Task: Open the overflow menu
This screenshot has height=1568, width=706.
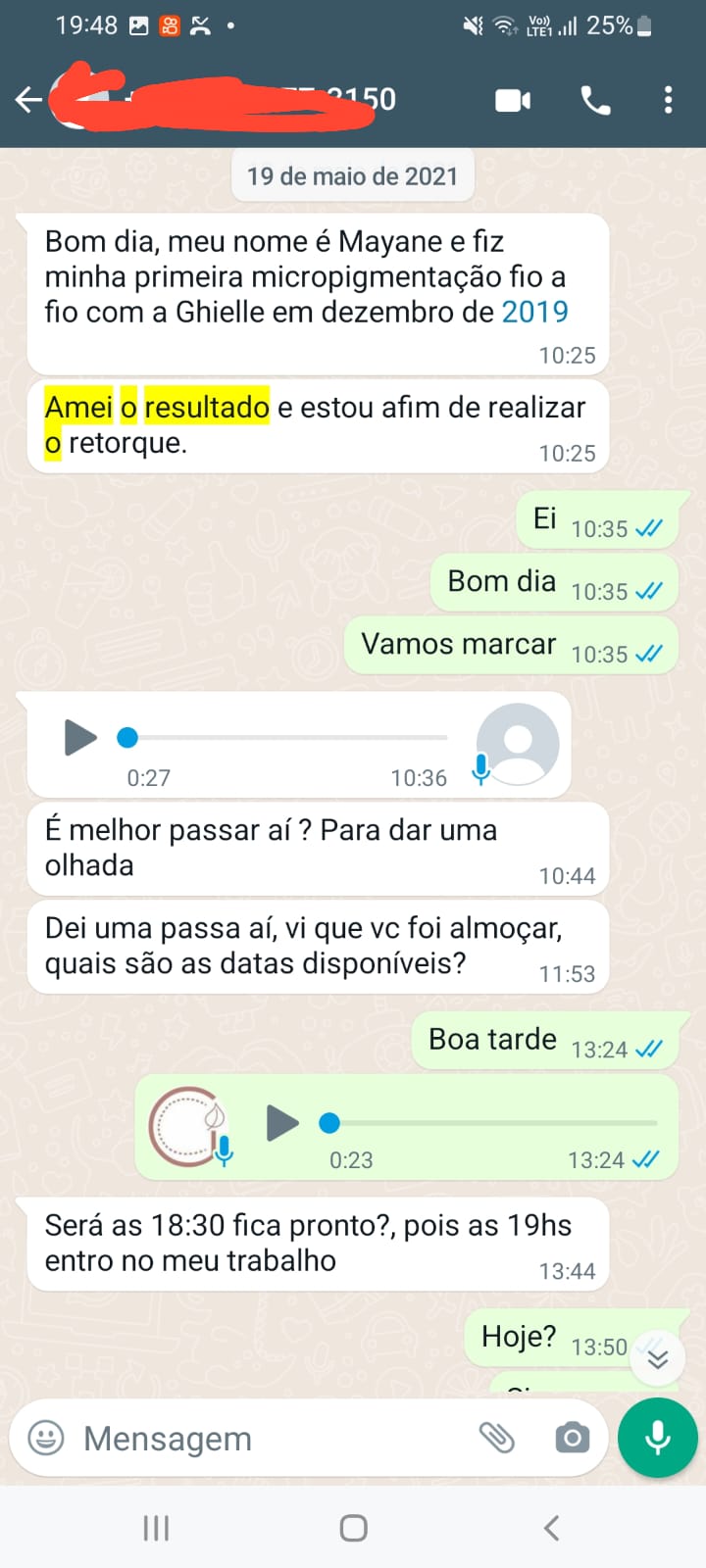Action: 668,100
